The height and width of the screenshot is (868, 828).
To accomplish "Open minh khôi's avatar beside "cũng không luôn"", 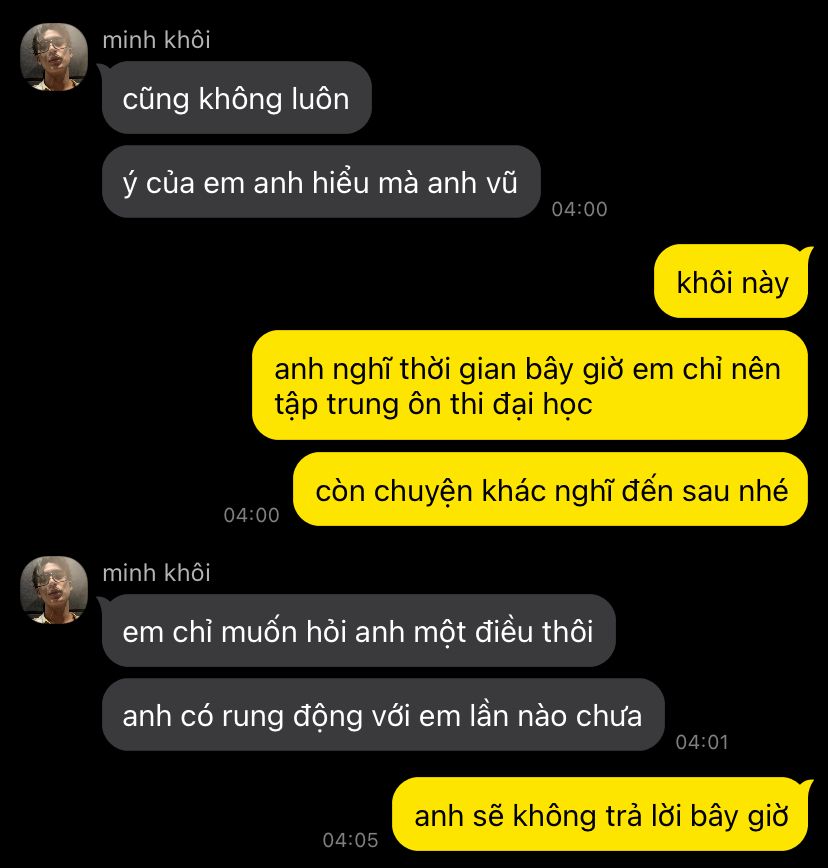I will point(54,58).
